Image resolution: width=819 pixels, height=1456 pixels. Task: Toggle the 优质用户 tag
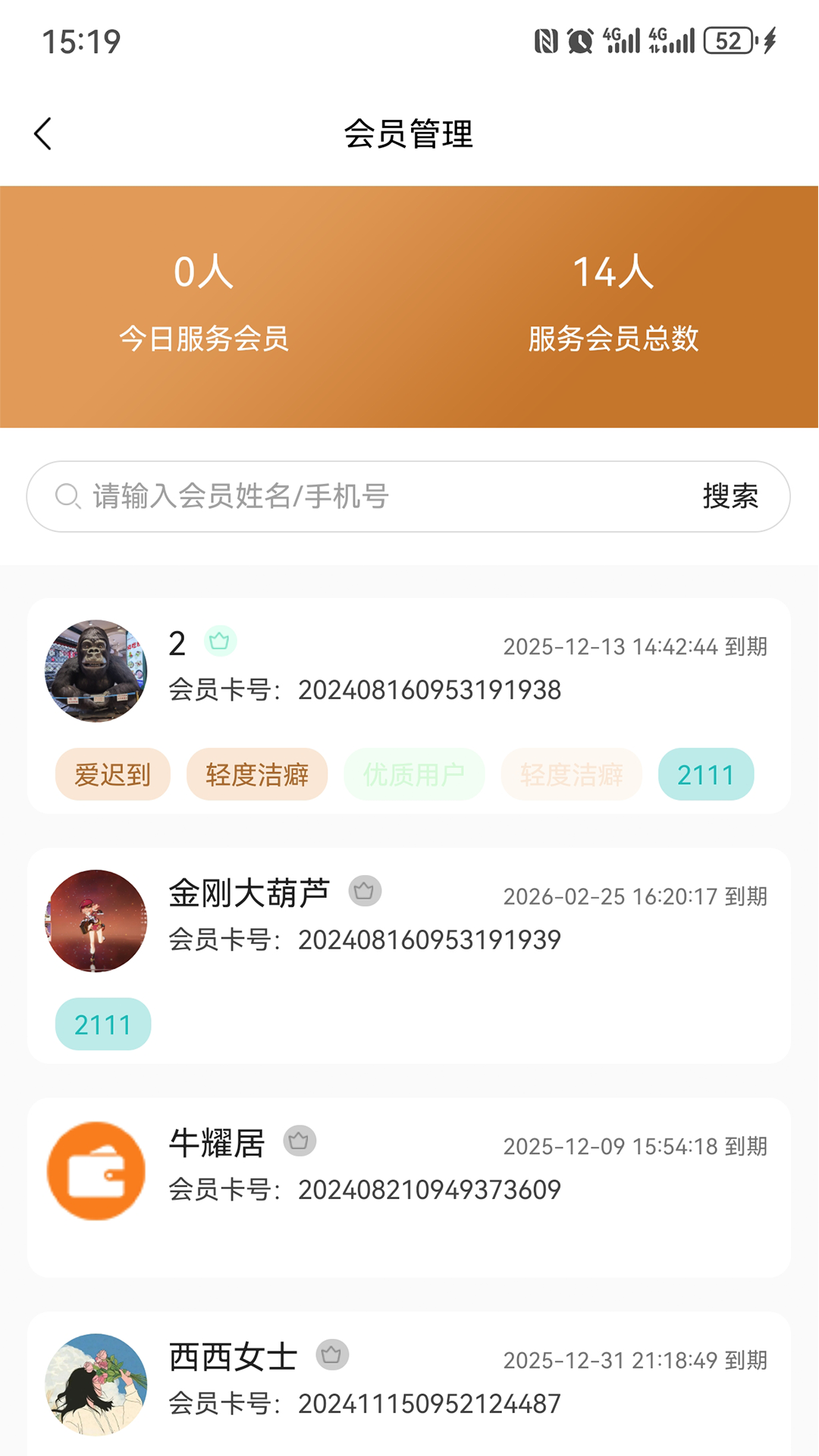[x=416, y=773]
